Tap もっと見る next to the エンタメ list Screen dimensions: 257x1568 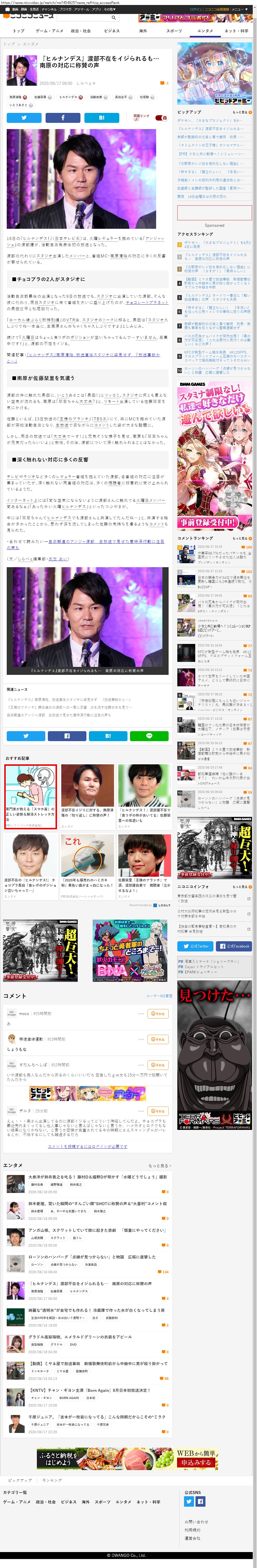click(160, 1165)
